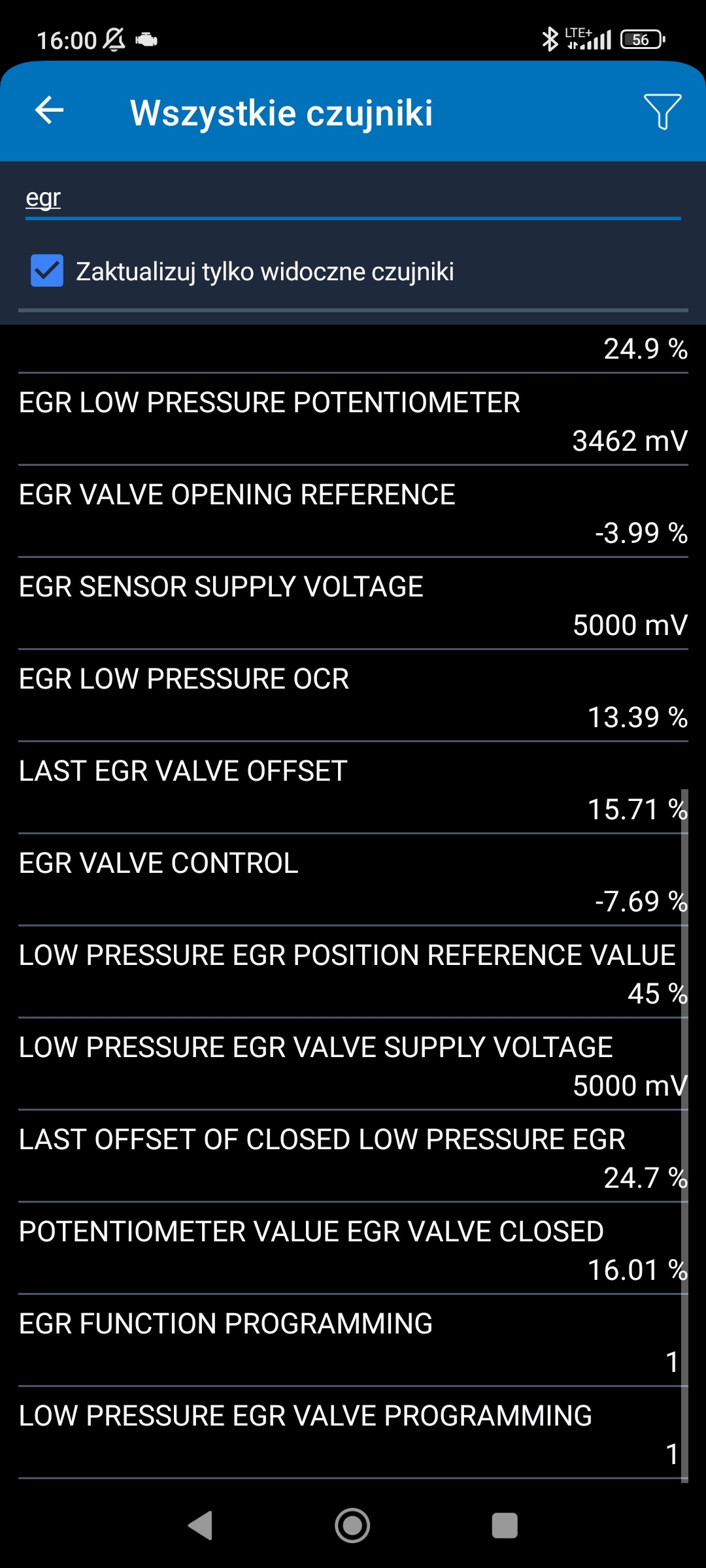Select the EGR VALVE OPENING REFERENCE row
The height and width of the screenshot is (1568, 706).
(353, 512)
